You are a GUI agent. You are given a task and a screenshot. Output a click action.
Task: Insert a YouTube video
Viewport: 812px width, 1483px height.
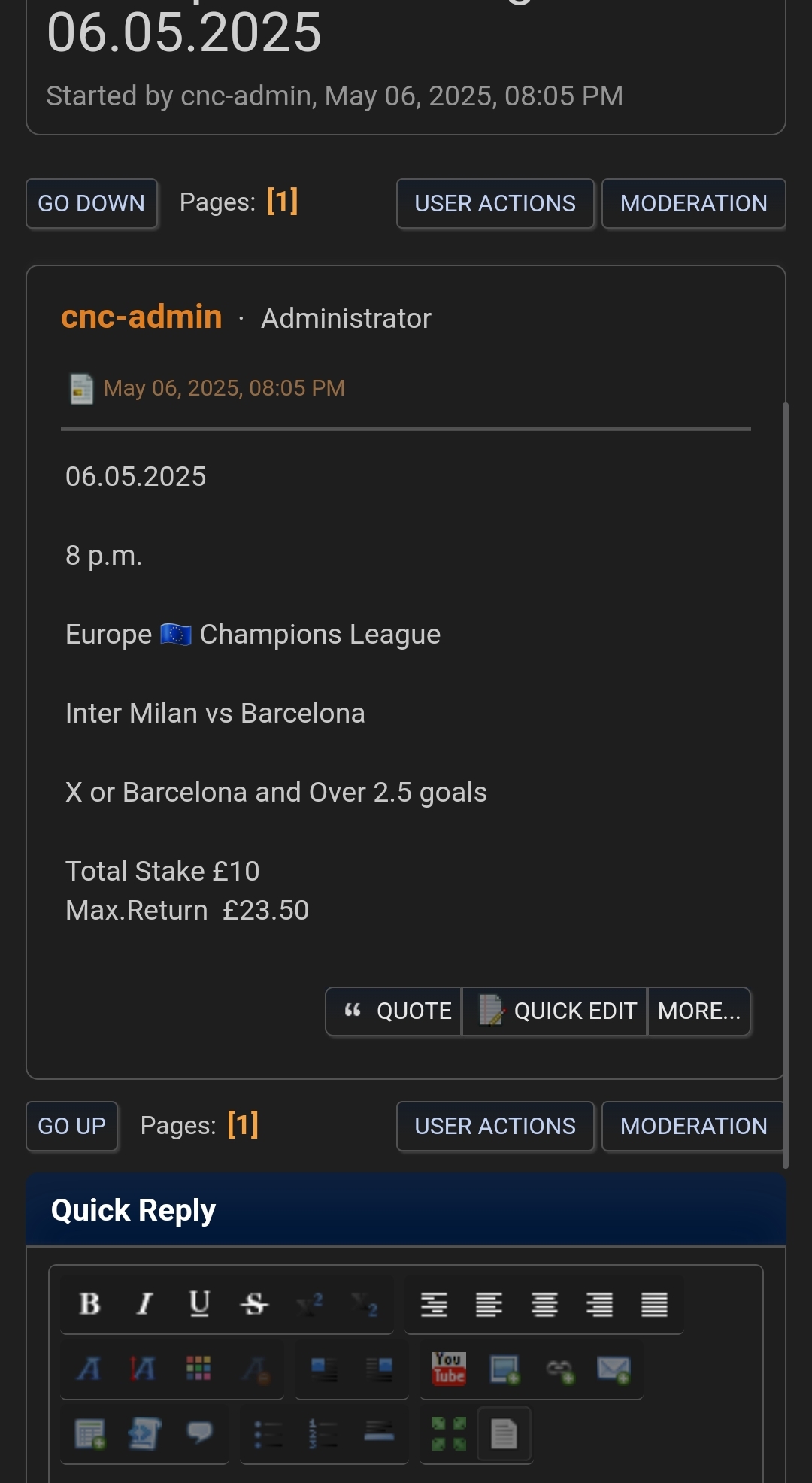click(449, 1369)
